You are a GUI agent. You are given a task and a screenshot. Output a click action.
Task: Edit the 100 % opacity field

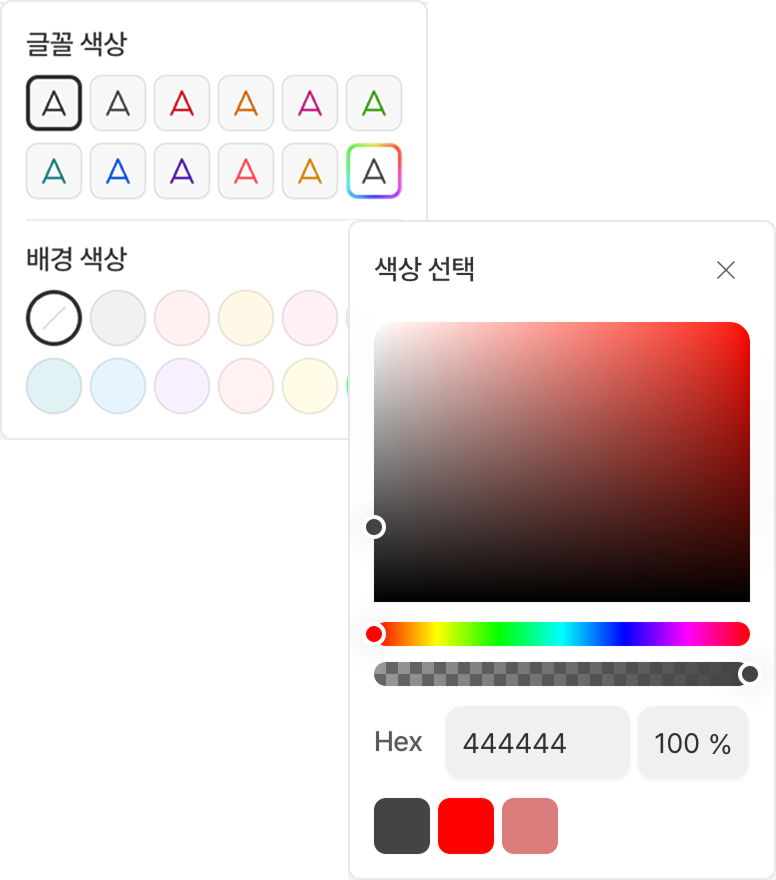692,743
